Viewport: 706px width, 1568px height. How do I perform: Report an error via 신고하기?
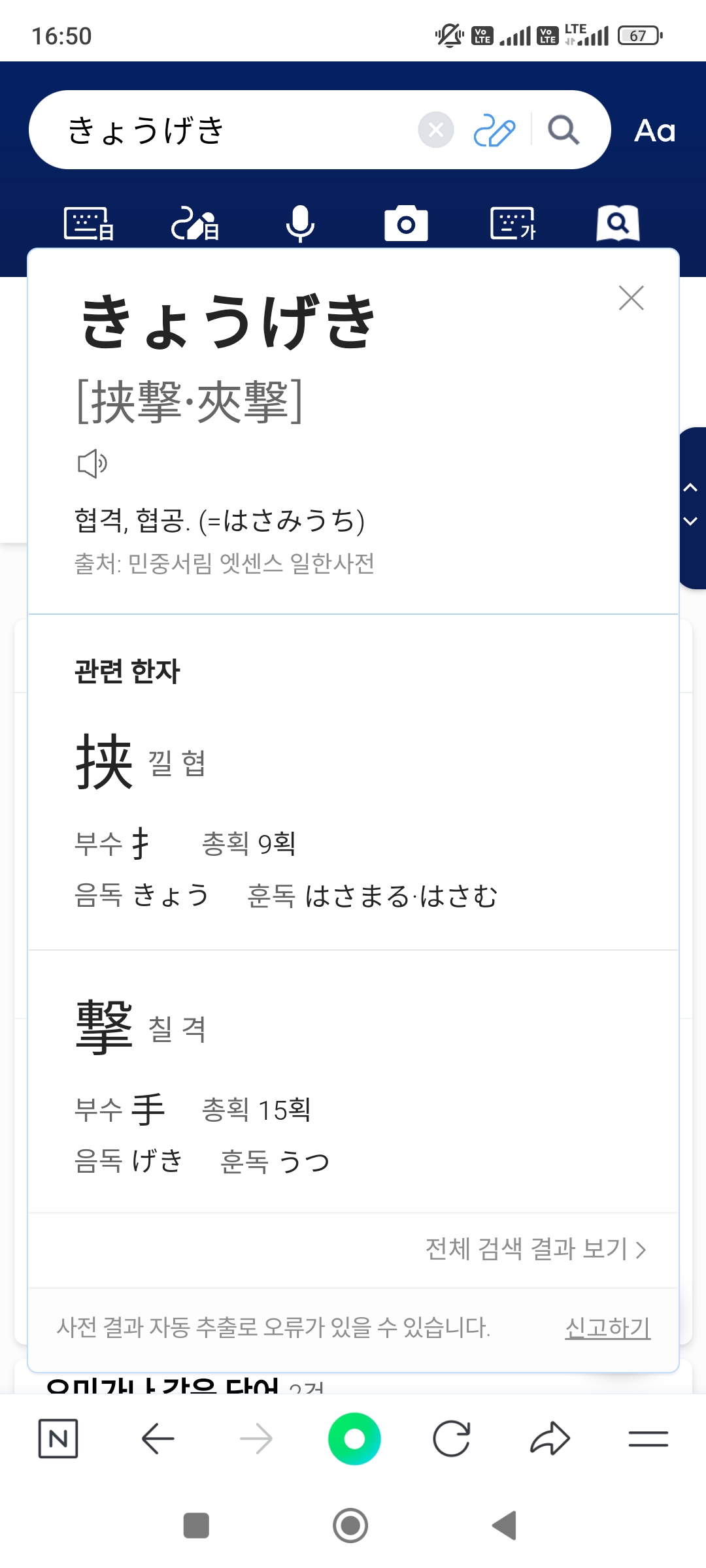coord(607,1328)
